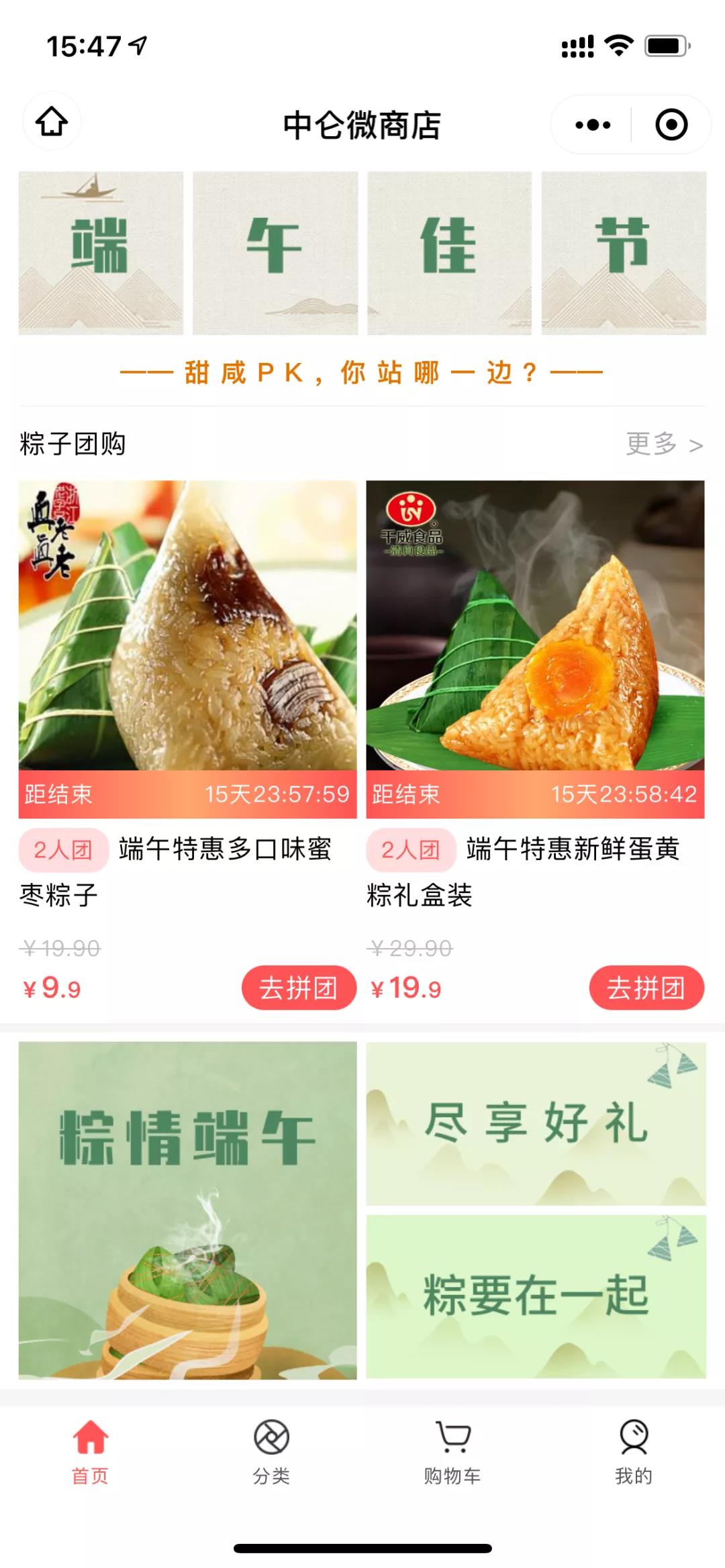Close the mini program with the circle button
Image resolution: width=725 pixels, height=1568 pixels.
click(x=671, y=125)
